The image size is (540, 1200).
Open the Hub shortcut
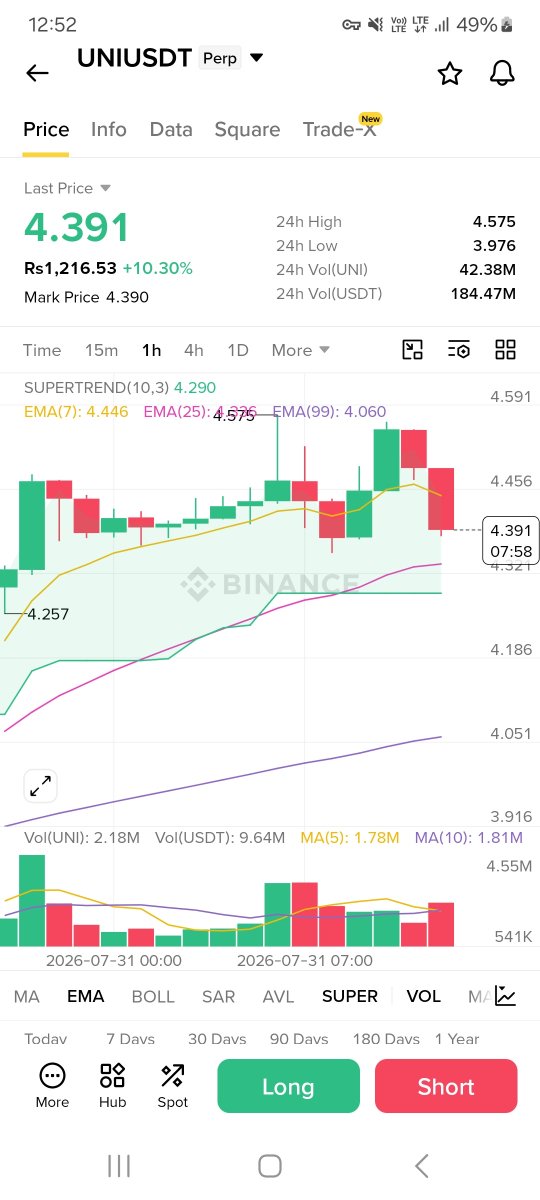click(112, 1086)
